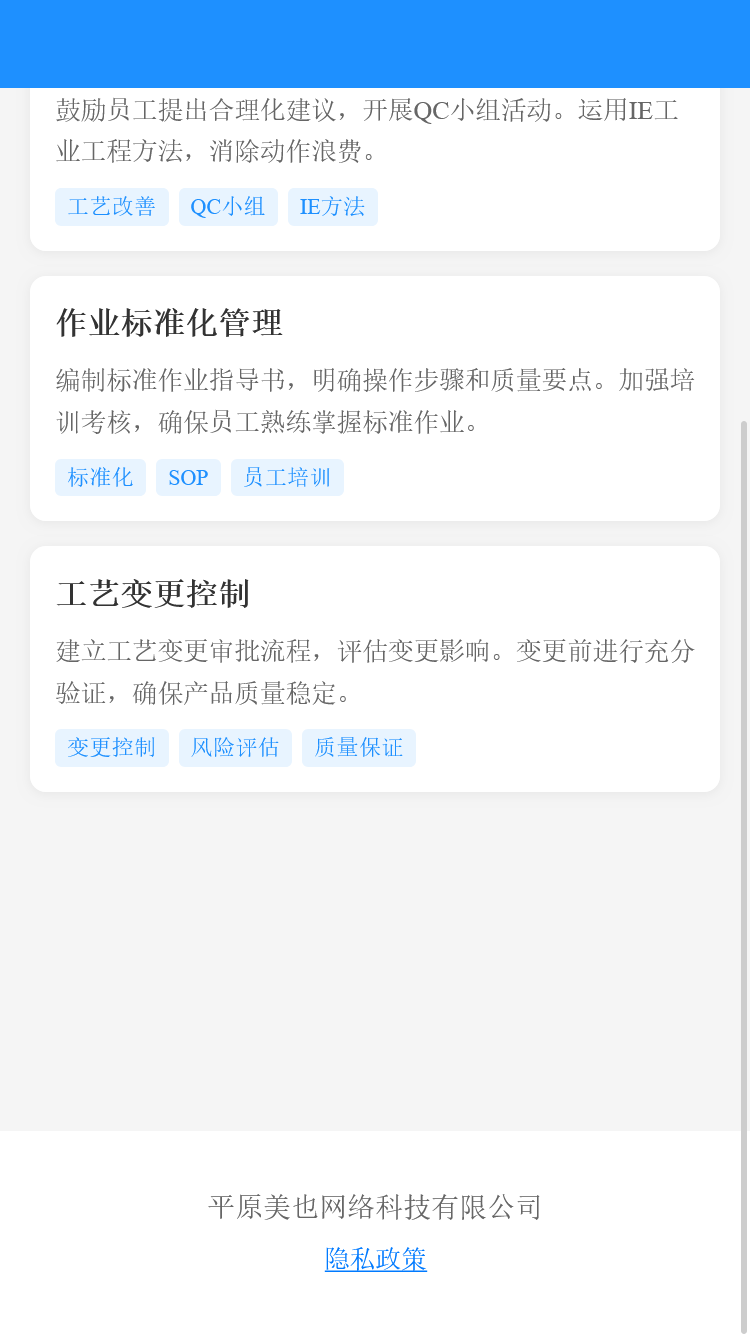The image size is (752, 1336).
Task: Select the SOP tag
Action: click(x=188, y=477)
